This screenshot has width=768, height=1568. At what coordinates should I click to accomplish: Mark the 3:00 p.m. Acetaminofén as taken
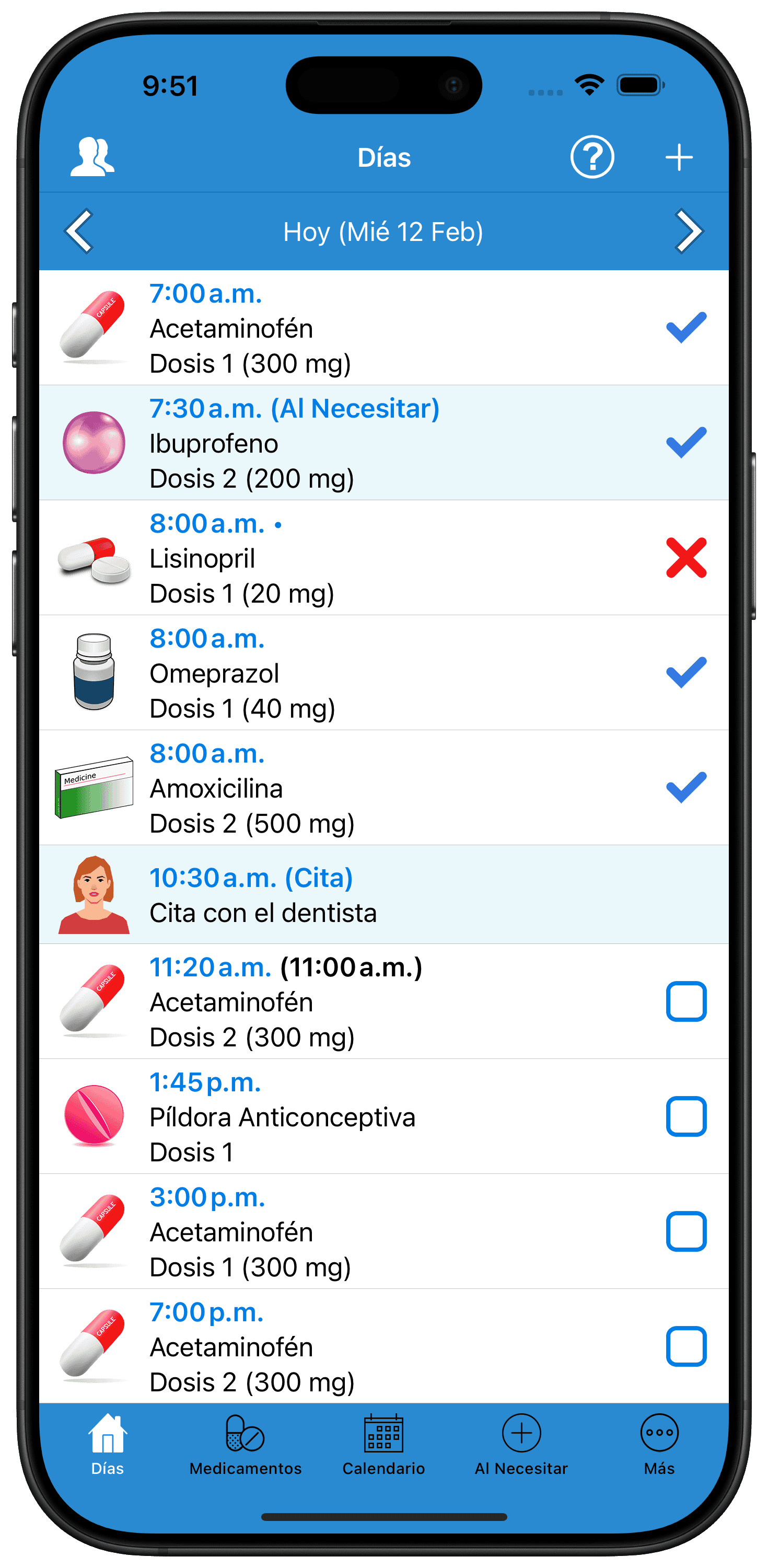pos(686,1231)
